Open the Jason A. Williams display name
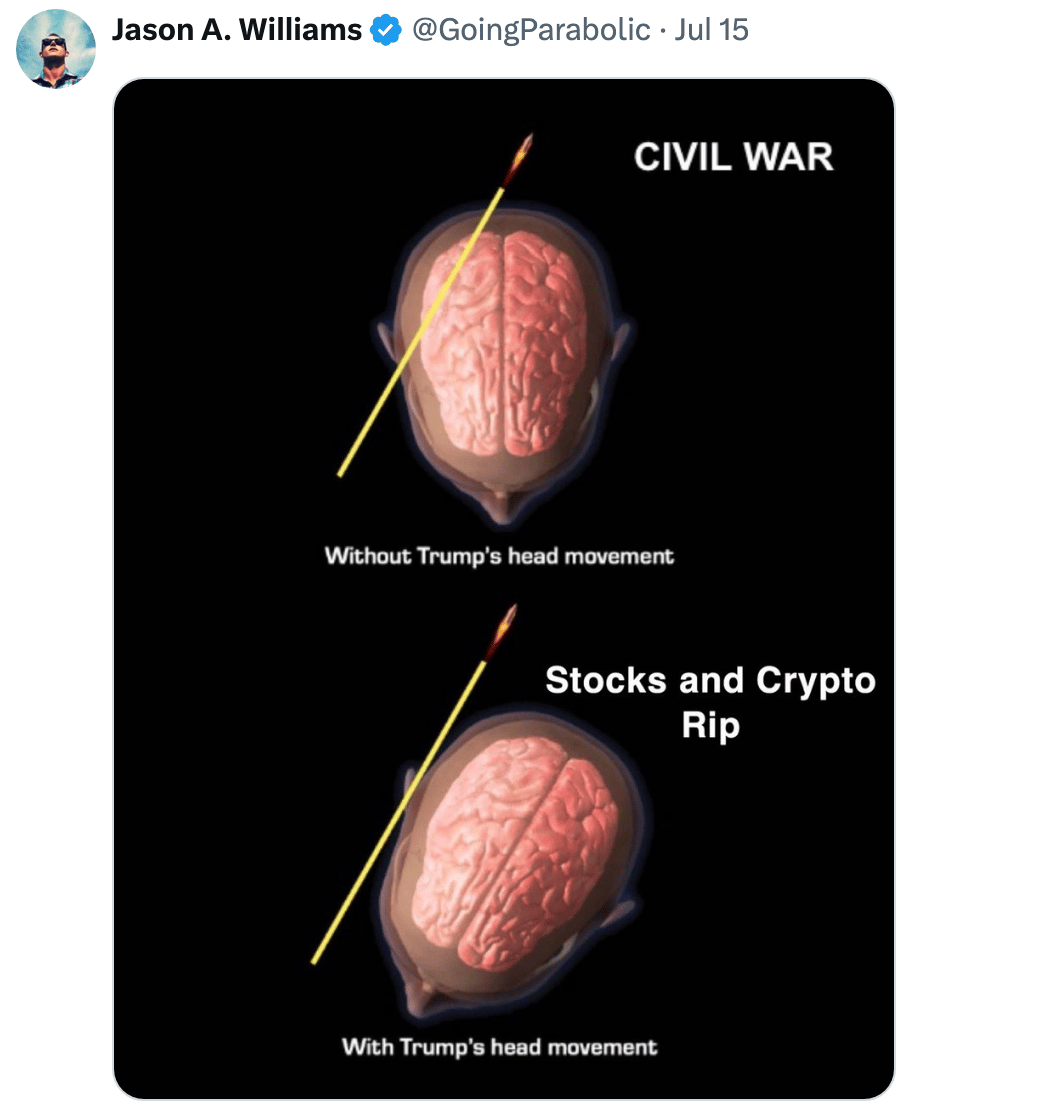 (x=236, y=30)
